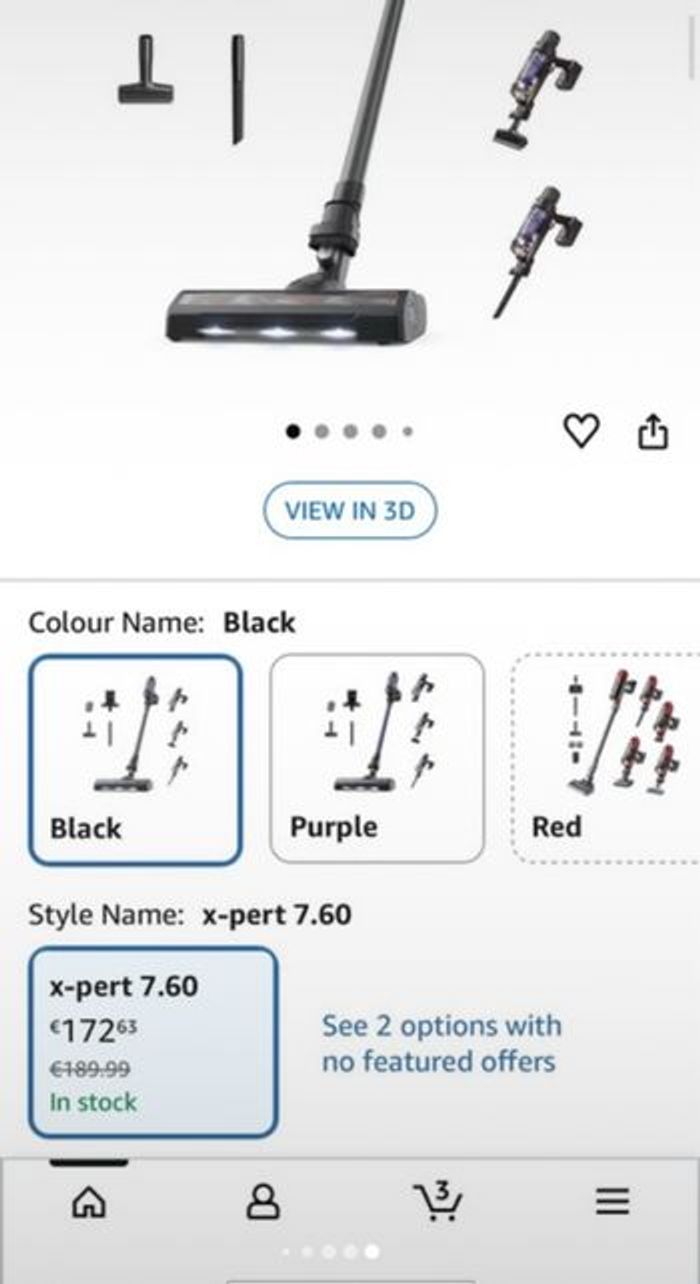The width and height of the screenshot is (700, 1284).
Task: Tap the product image page indicator dots
Action: (350, 432)
